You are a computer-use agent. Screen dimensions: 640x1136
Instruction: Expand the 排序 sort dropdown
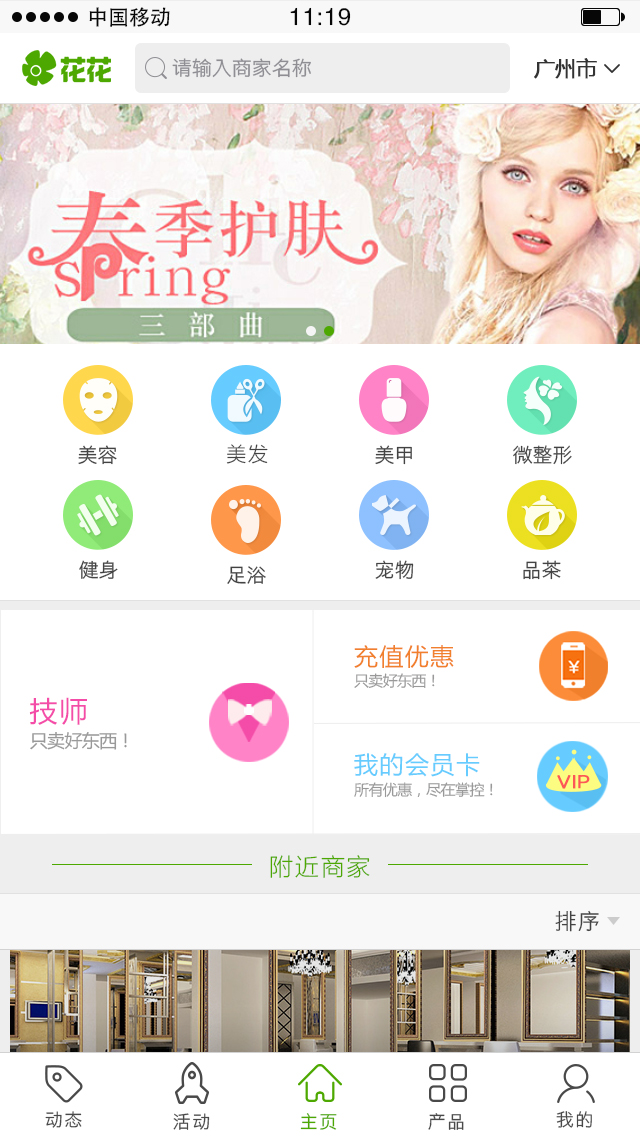[x=587, y=921]
